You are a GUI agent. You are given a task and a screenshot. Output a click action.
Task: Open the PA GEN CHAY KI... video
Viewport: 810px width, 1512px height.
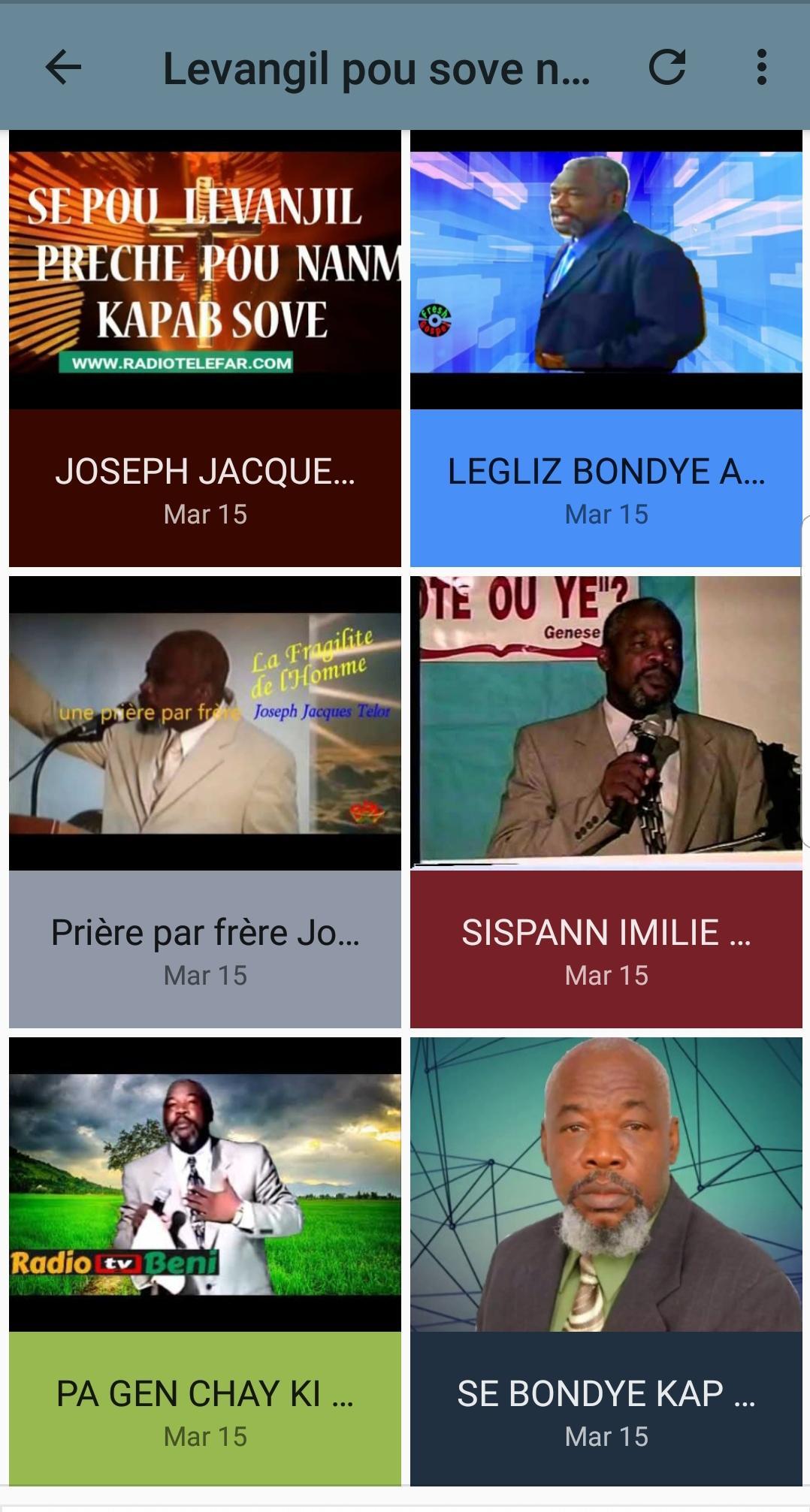click(205, 1262)
